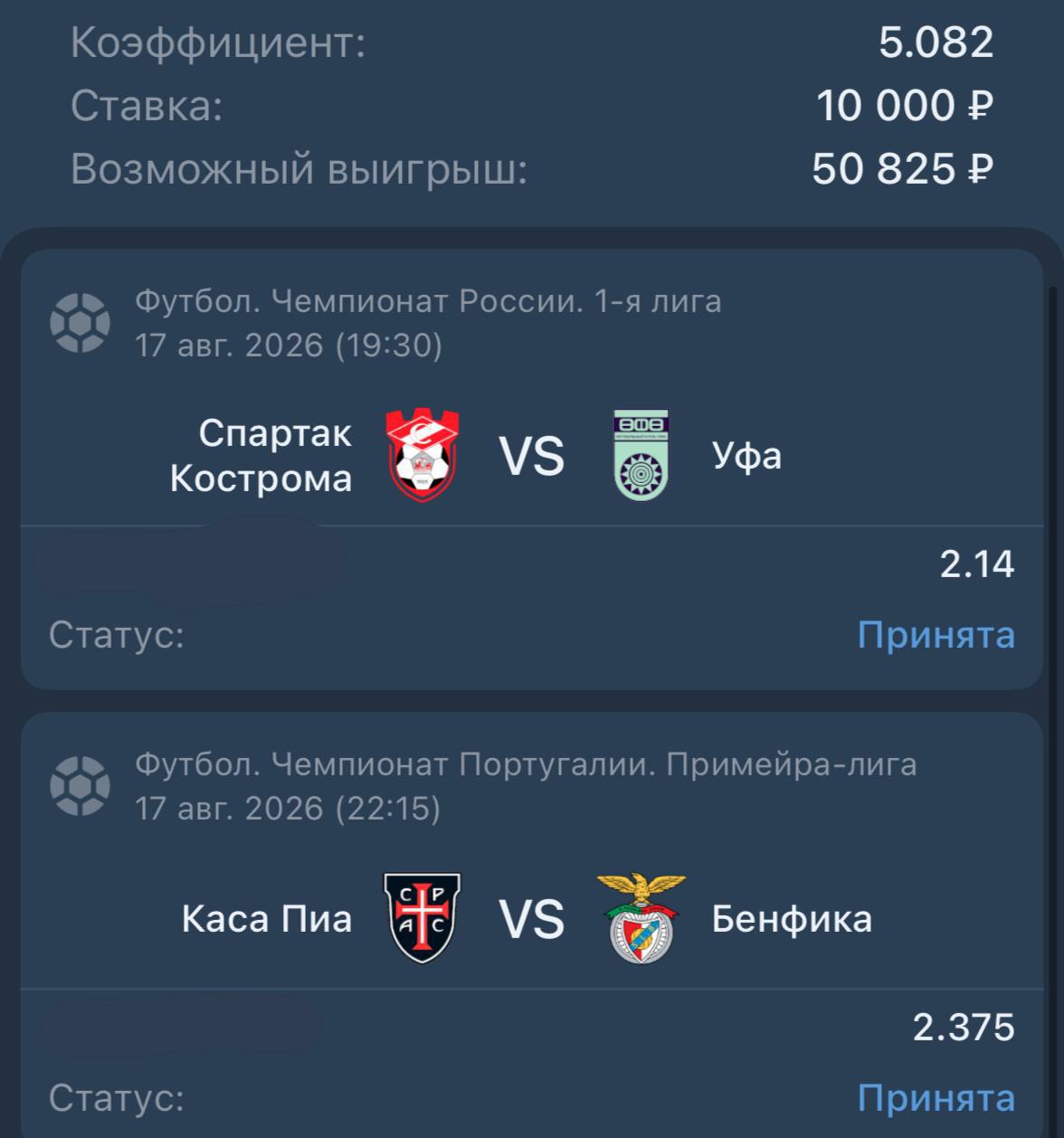Viewport: 1064px width, 1138px height.
Task: Open the Спартак Кострома vs Уфа event card
Action: coord(532,469)
